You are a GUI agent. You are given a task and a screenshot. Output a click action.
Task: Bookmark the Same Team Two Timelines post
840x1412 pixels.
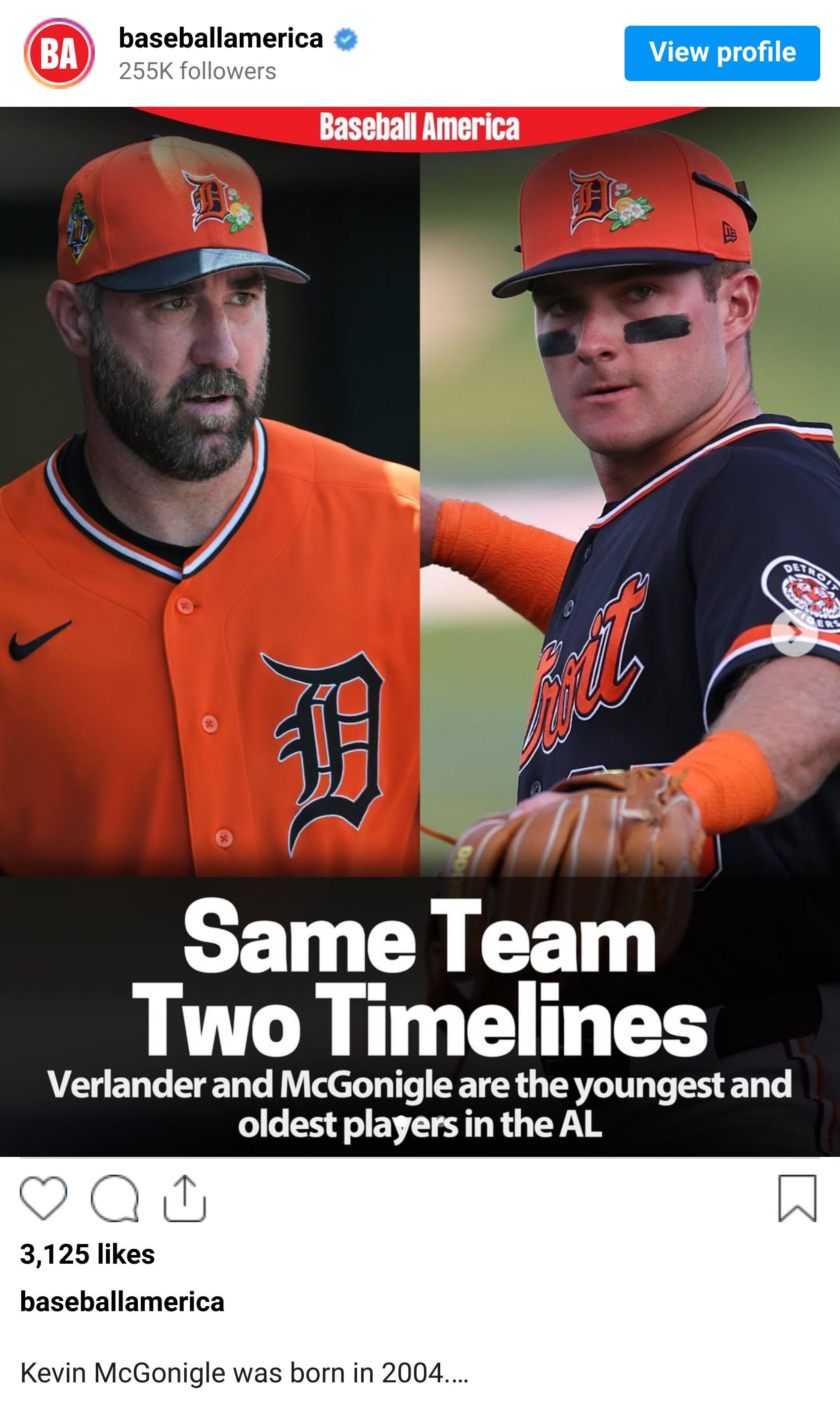(797, 1197)
